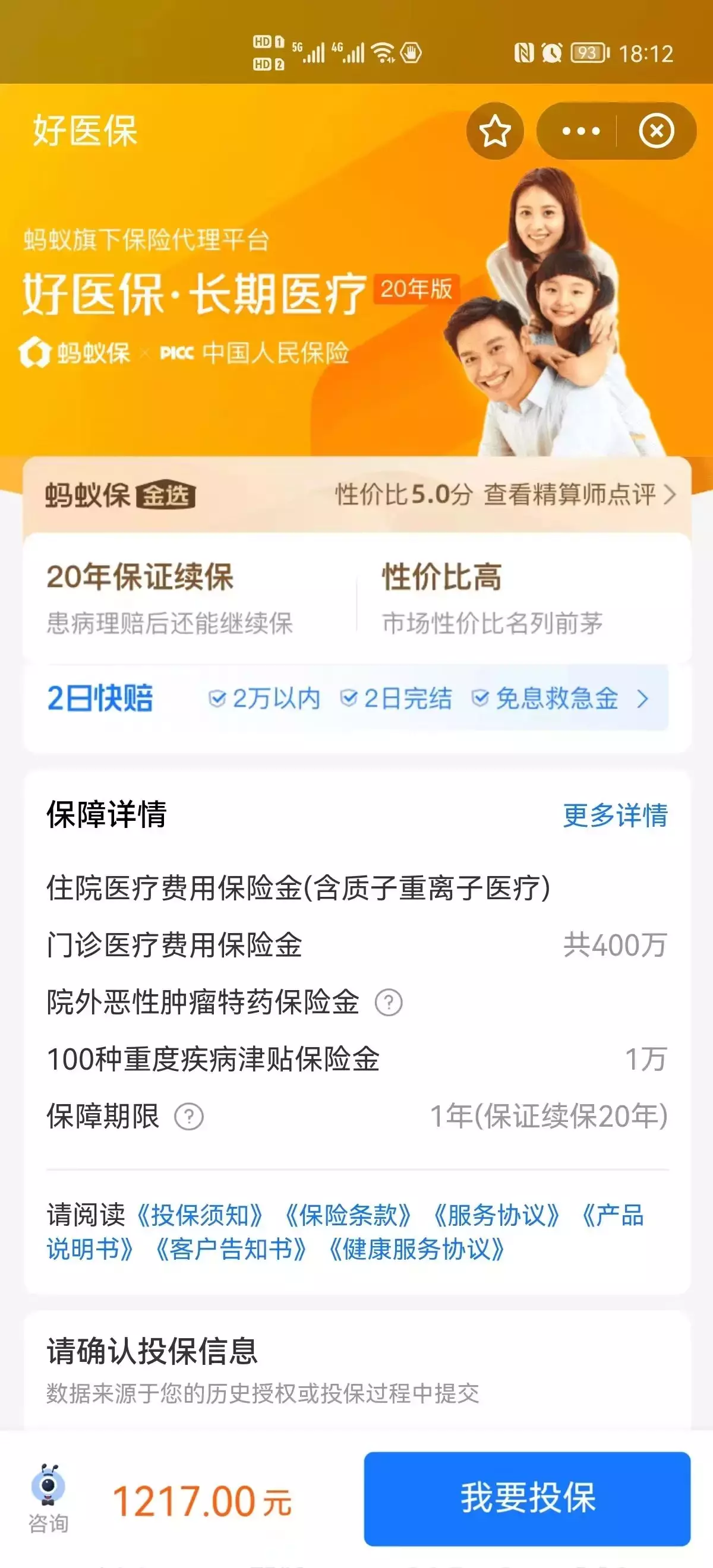713x1568 pixels.
Task: Open the 《健康服务协议》 link
Action: tap(417, 1250)
